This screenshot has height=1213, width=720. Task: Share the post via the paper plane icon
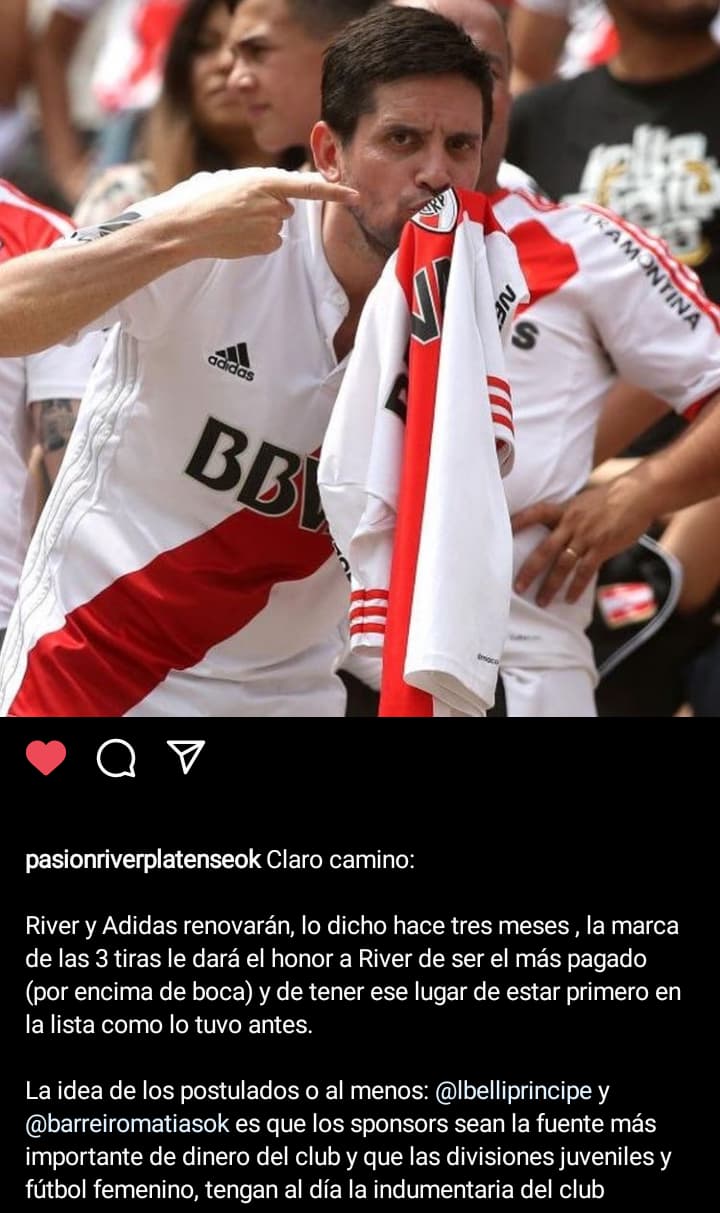[186, 757]
